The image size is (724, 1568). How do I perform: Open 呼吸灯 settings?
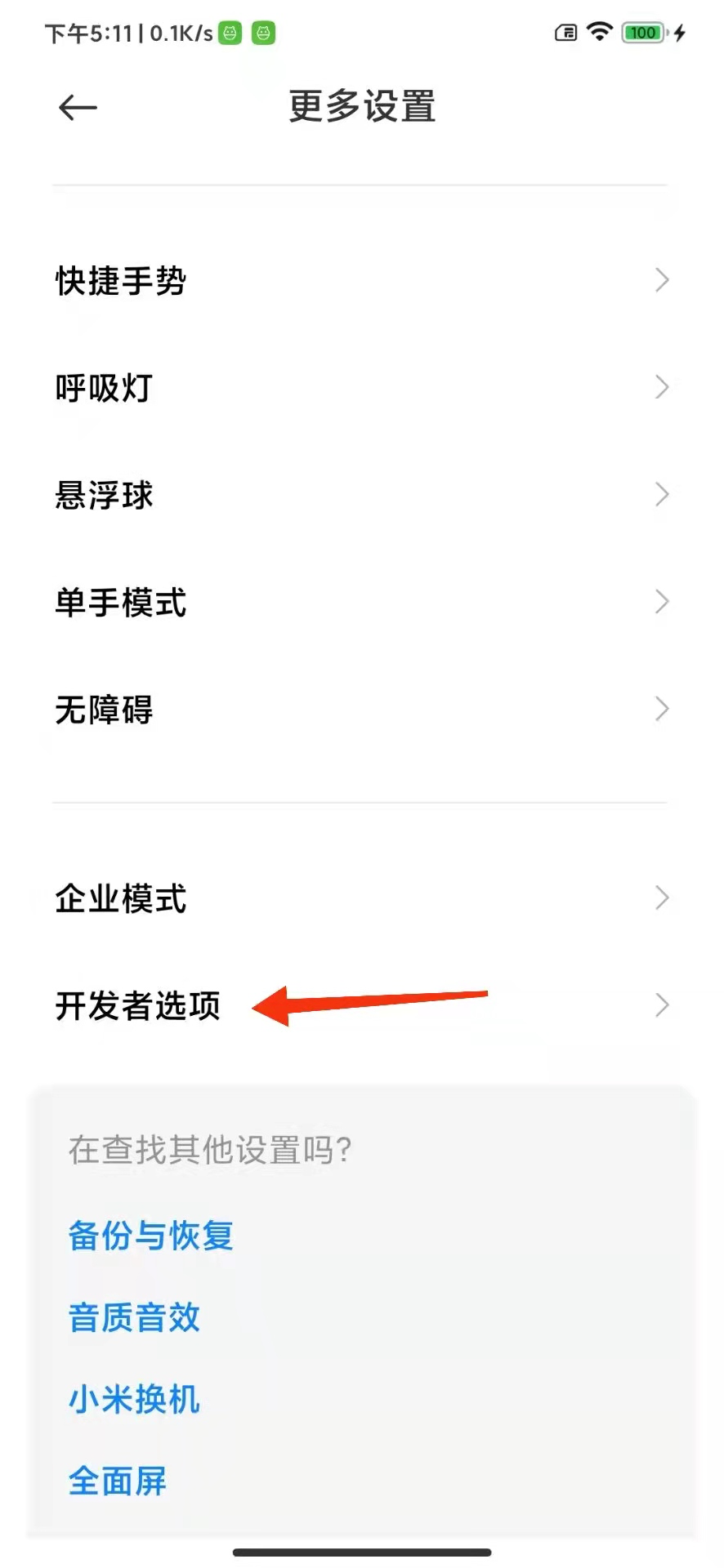click(x=103, y=388)
